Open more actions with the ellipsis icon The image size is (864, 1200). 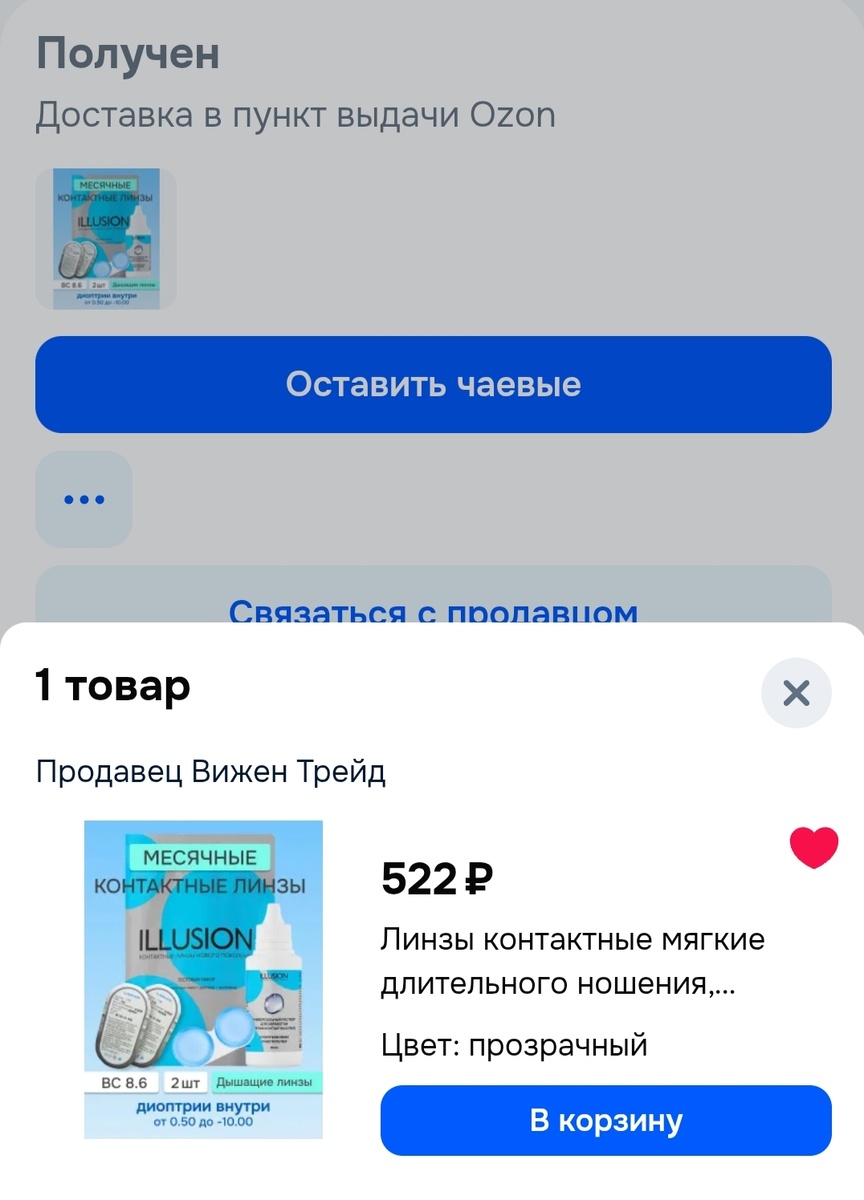[x=84, y=498]
